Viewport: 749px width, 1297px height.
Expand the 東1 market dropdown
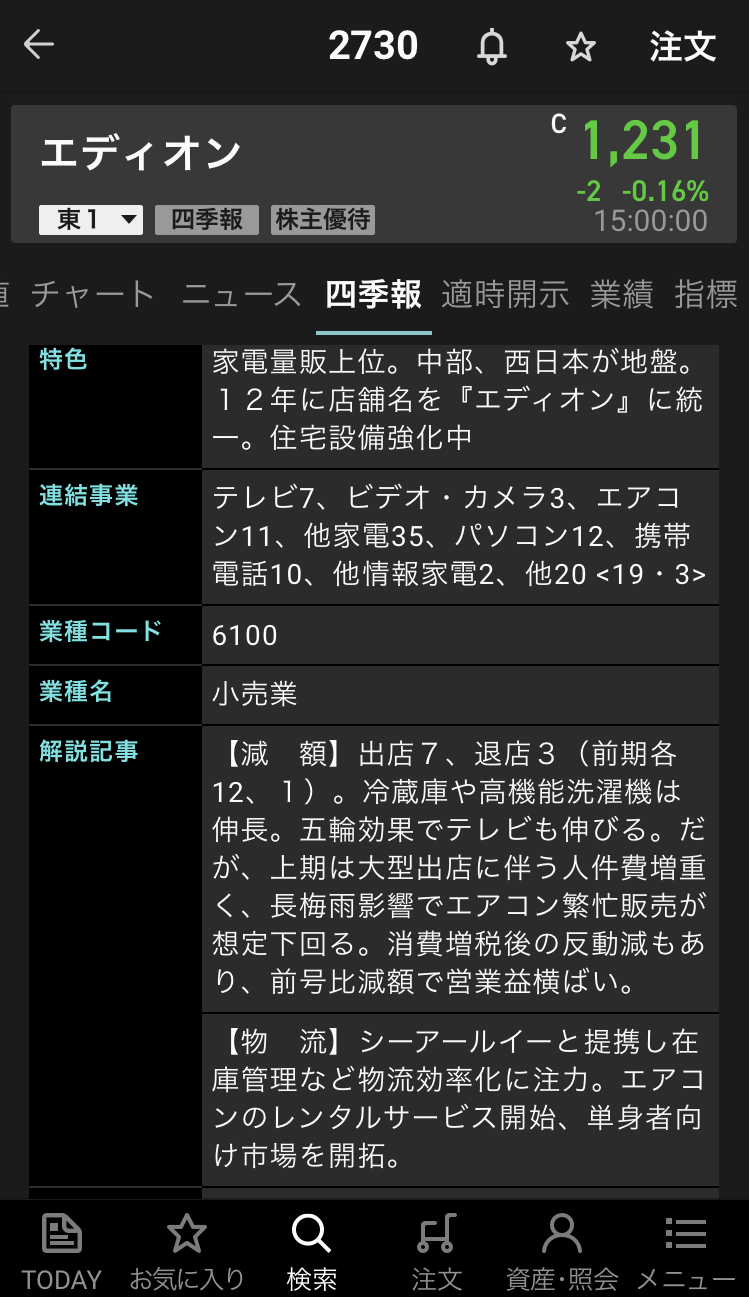coord(91,220)
